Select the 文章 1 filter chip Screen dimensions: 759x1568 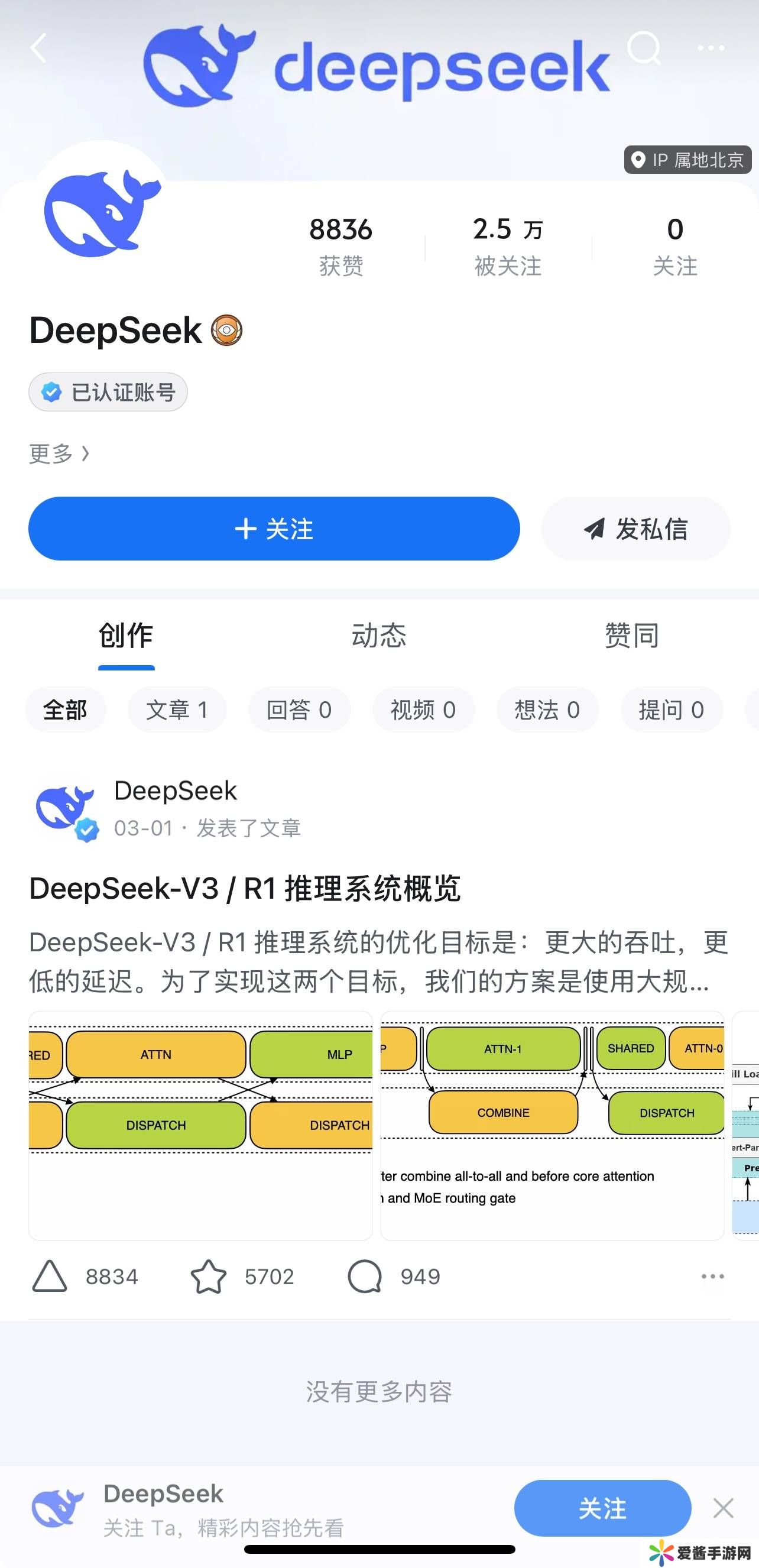pyautogui.click(x=177, y=710)
